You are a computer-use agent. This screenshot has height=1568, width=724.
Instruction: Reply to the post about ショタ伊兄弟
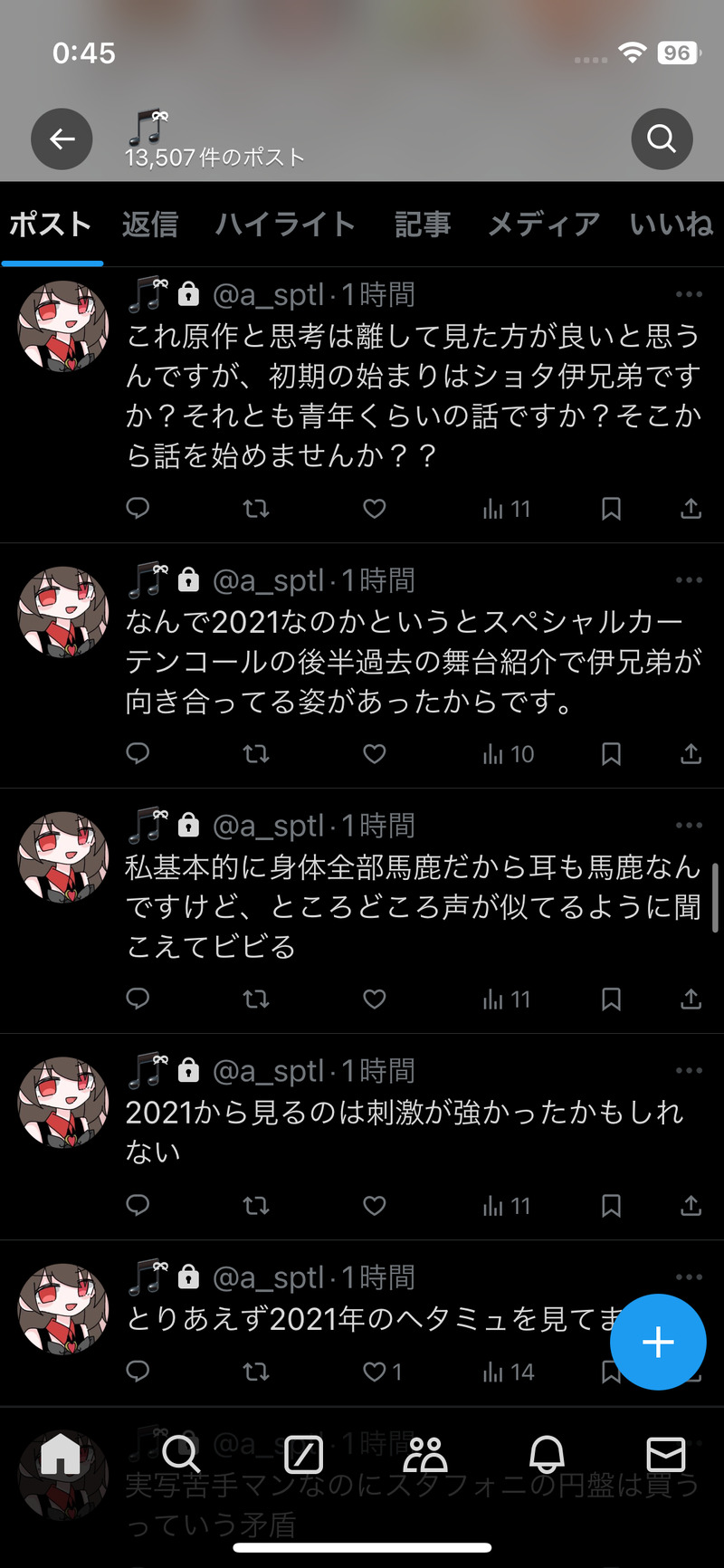coord(138,509)
